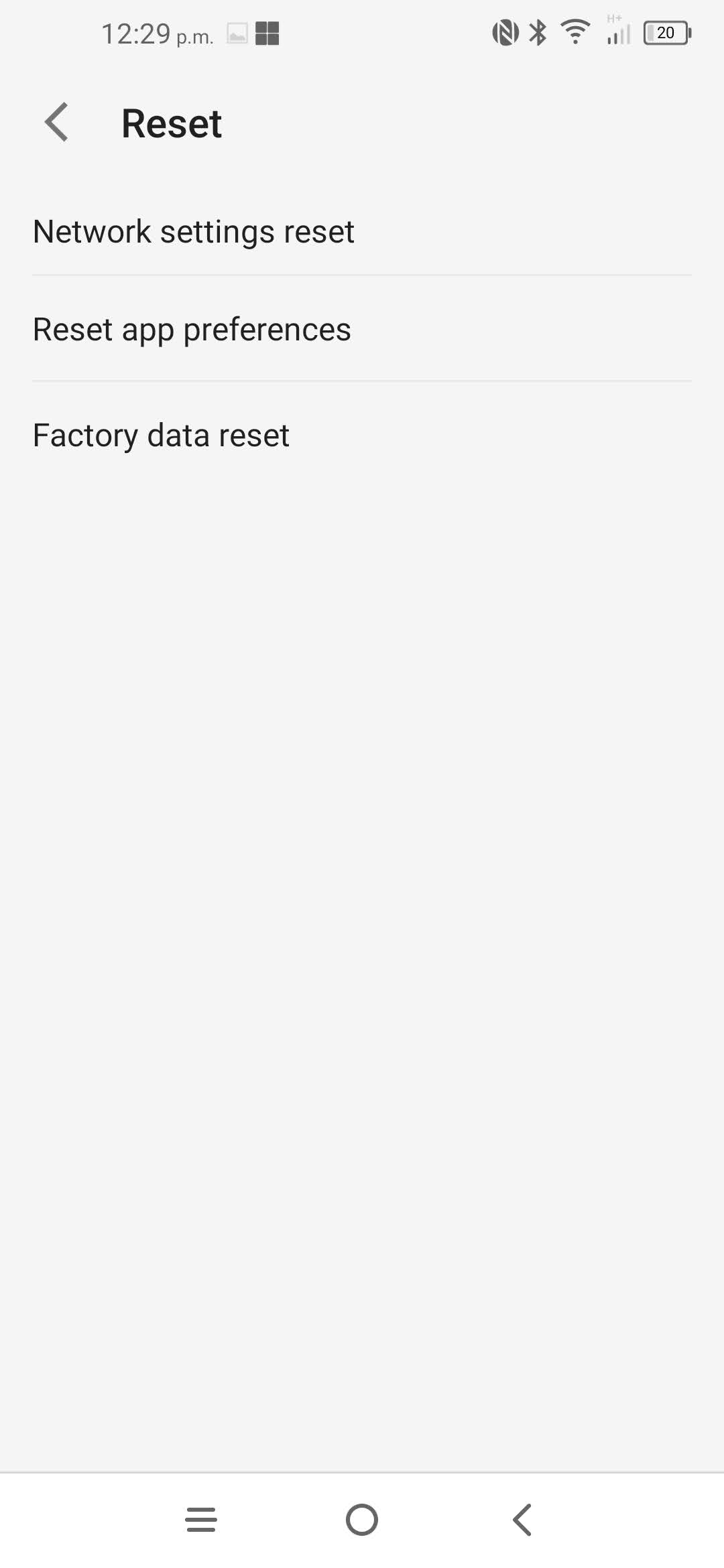Select Reset app preferences
Viewport: 724px width, 1568px height.
coord(191,329)
